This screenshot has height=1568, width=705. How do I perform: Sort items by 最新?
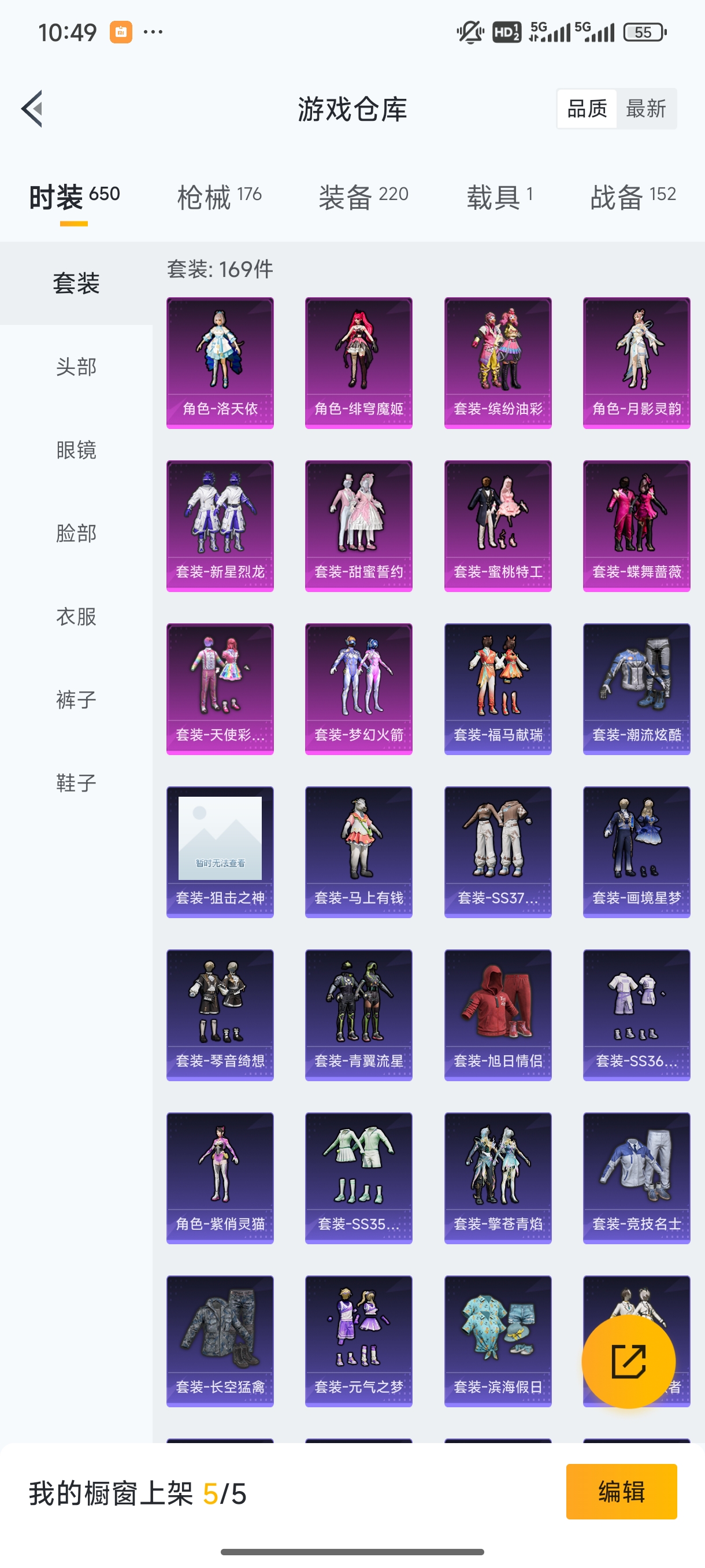(x=645, y=109)
